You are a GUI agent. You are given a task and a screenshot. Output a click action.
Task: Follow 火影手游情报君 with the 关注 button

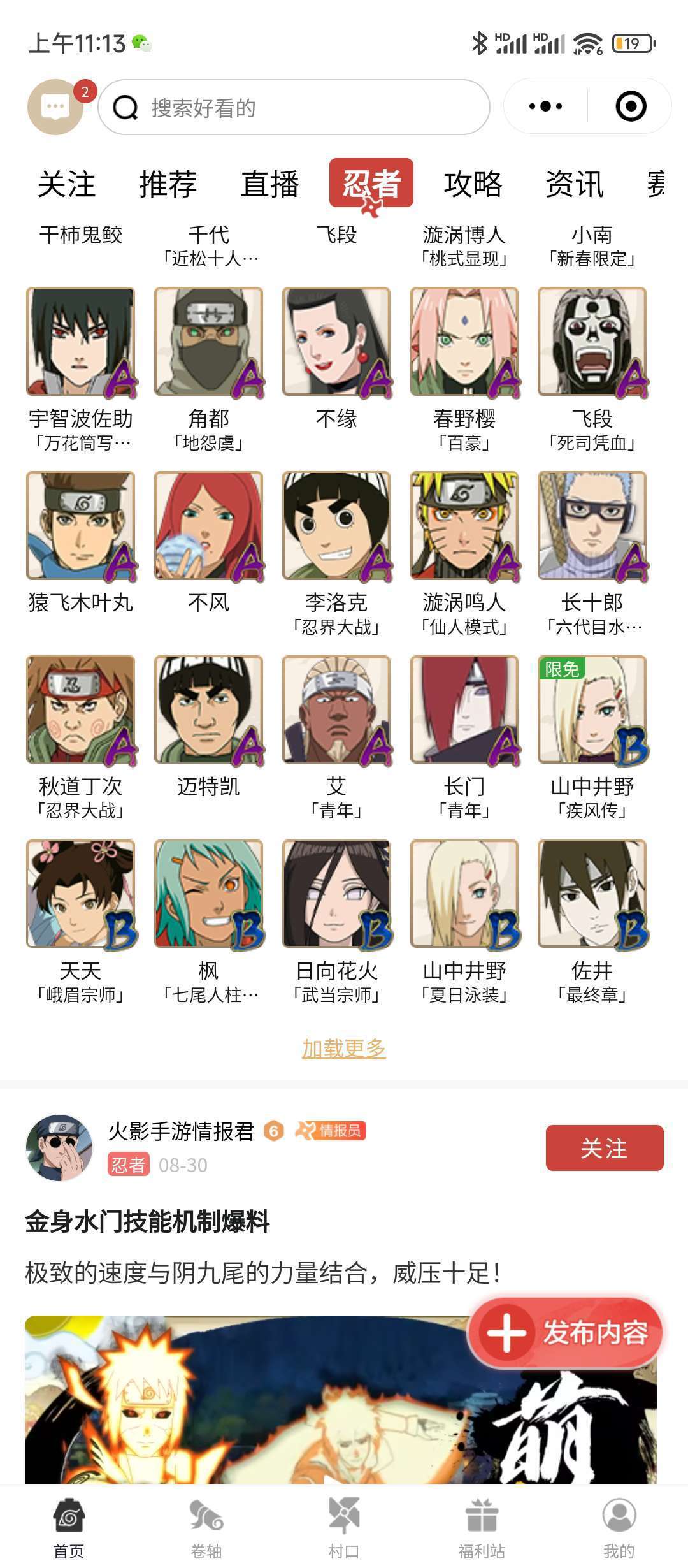pyautogui.click(x=604, y=1148)
